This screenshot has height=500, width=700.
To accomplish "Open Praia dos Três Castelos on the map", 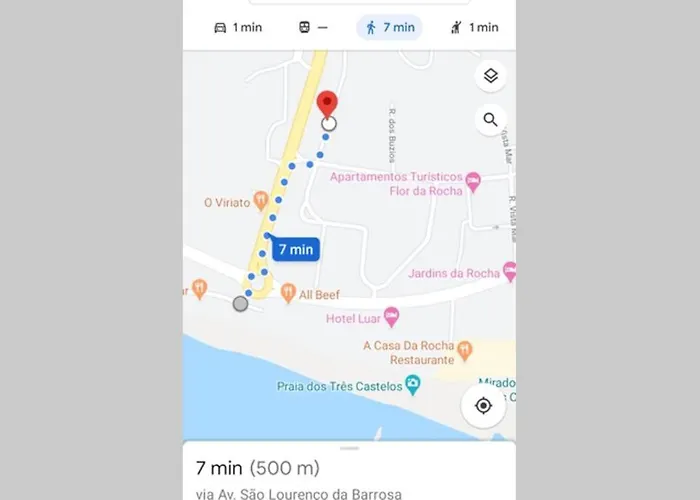I will [x=411, y=385].
